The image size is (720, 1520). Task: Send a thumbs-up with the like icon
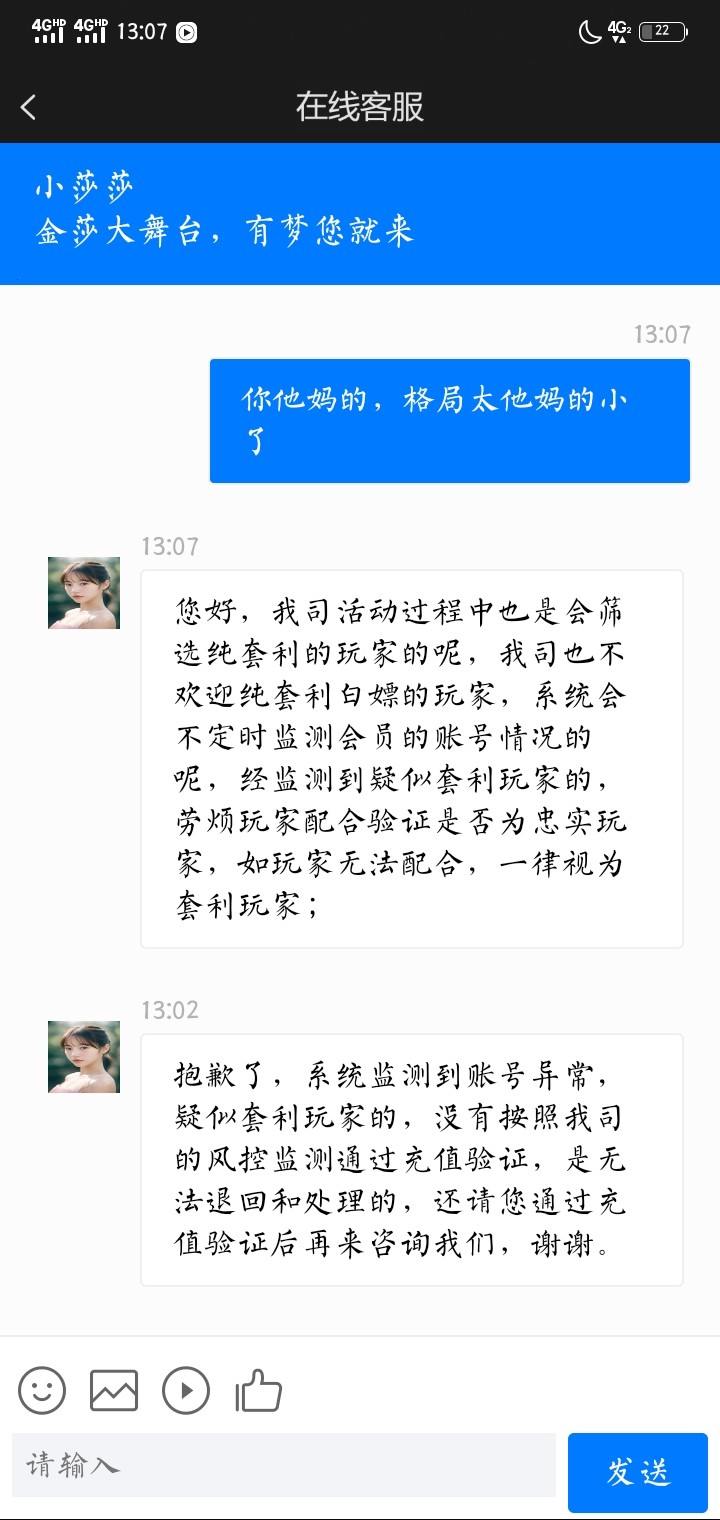click(x=258, y=1388)
